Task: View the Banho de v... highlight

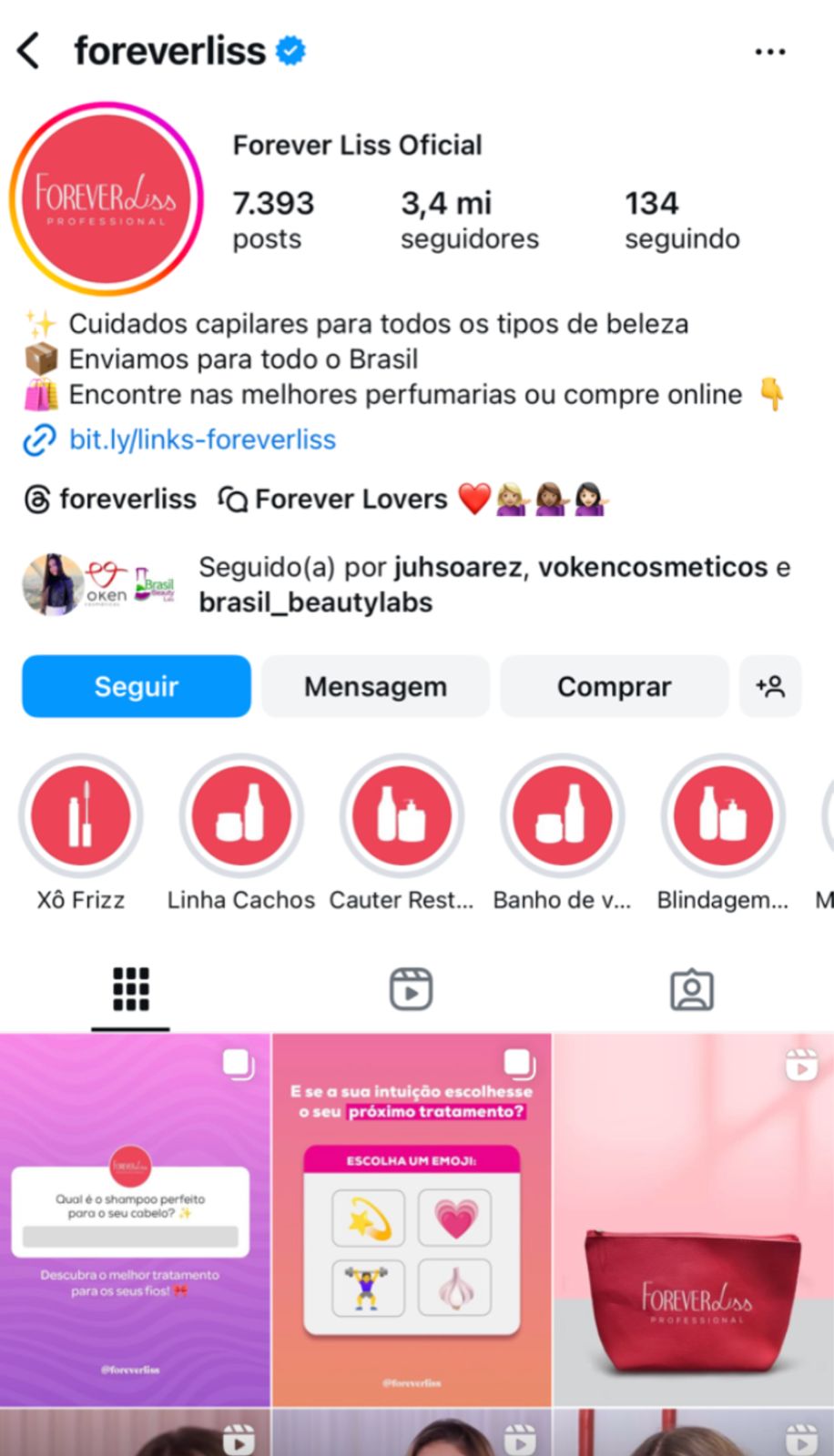Action: coord(563,815)
